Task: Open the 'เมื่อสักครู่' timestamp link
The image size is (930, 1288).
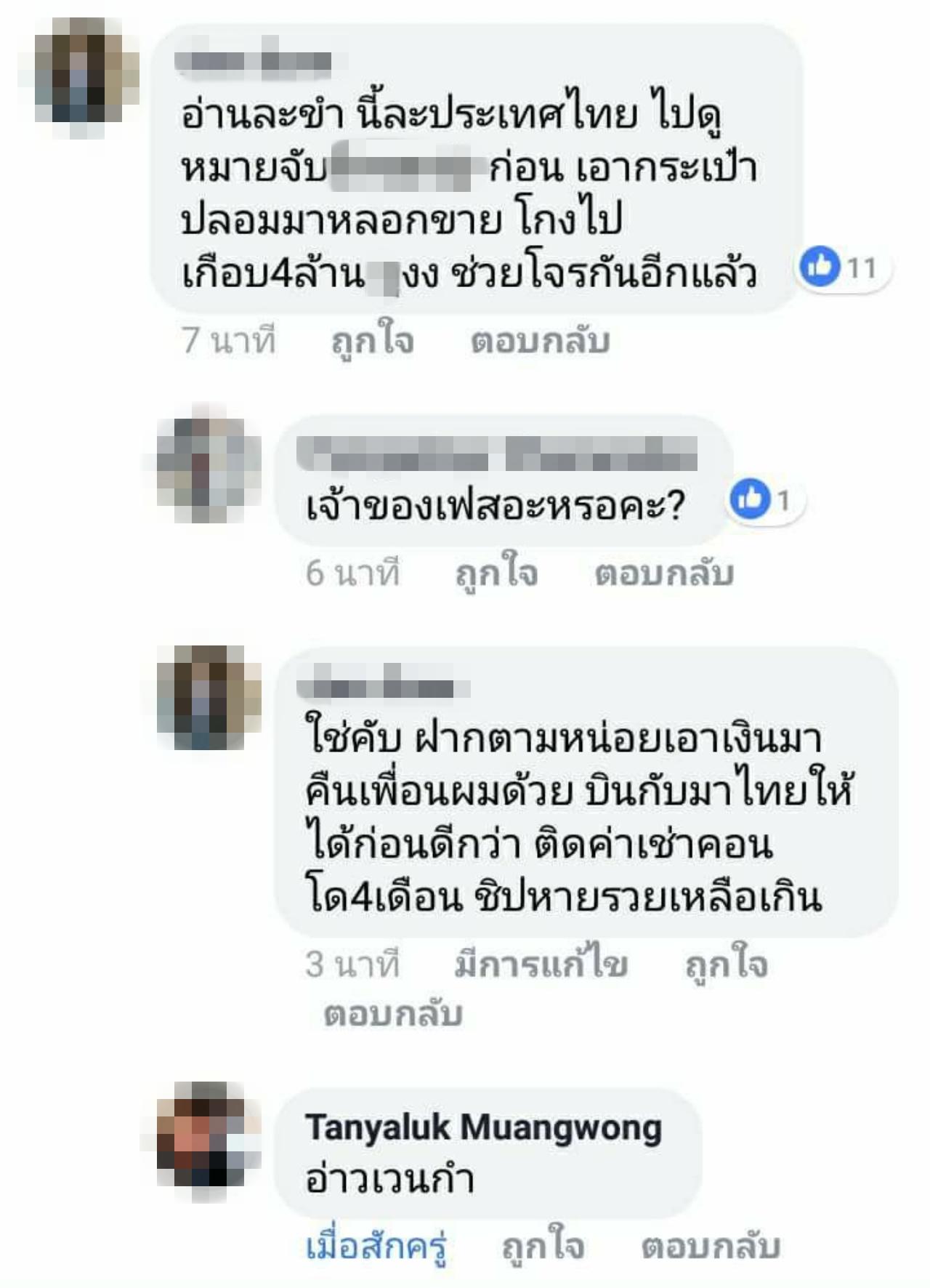Action: 376,1246
